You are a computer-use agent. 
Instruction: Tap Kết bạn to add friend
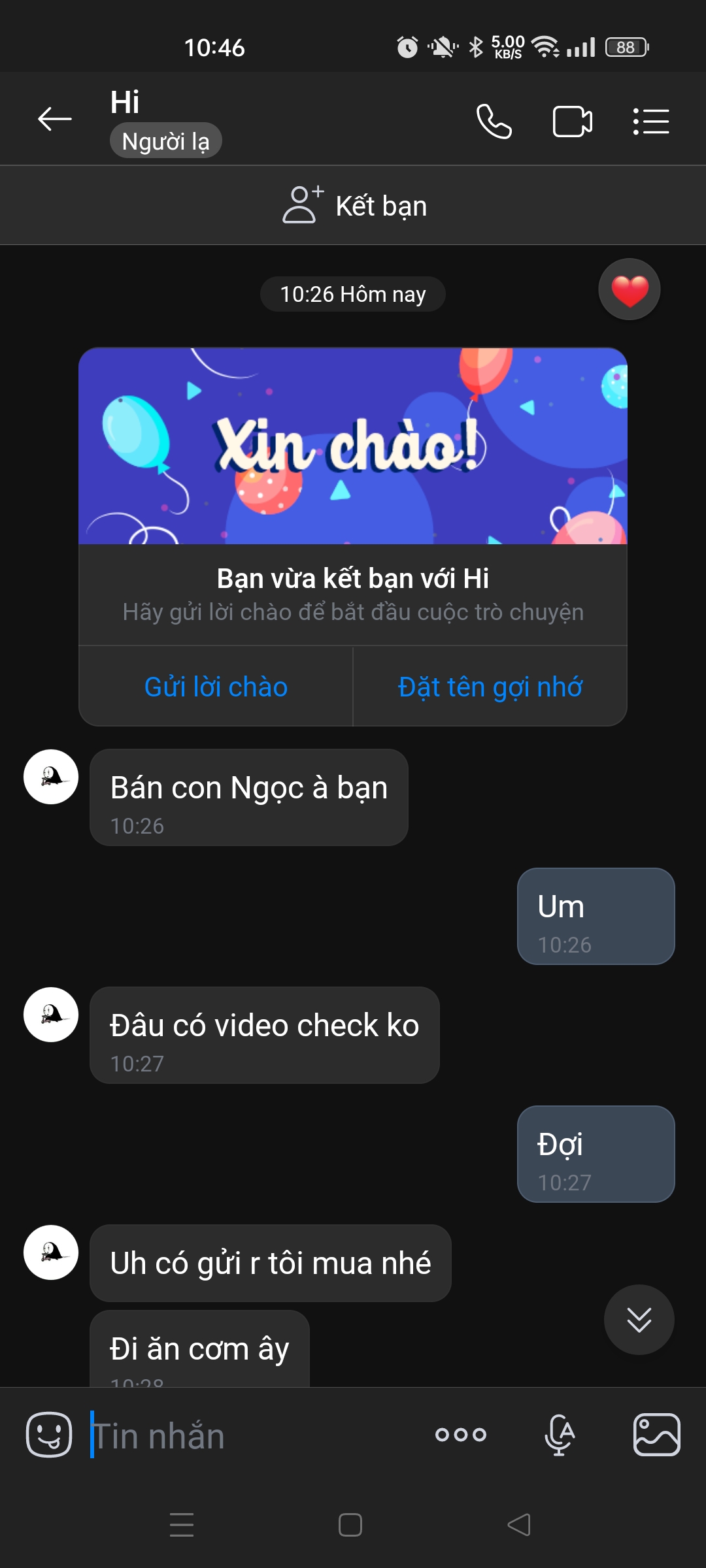(x=354, y=206)
